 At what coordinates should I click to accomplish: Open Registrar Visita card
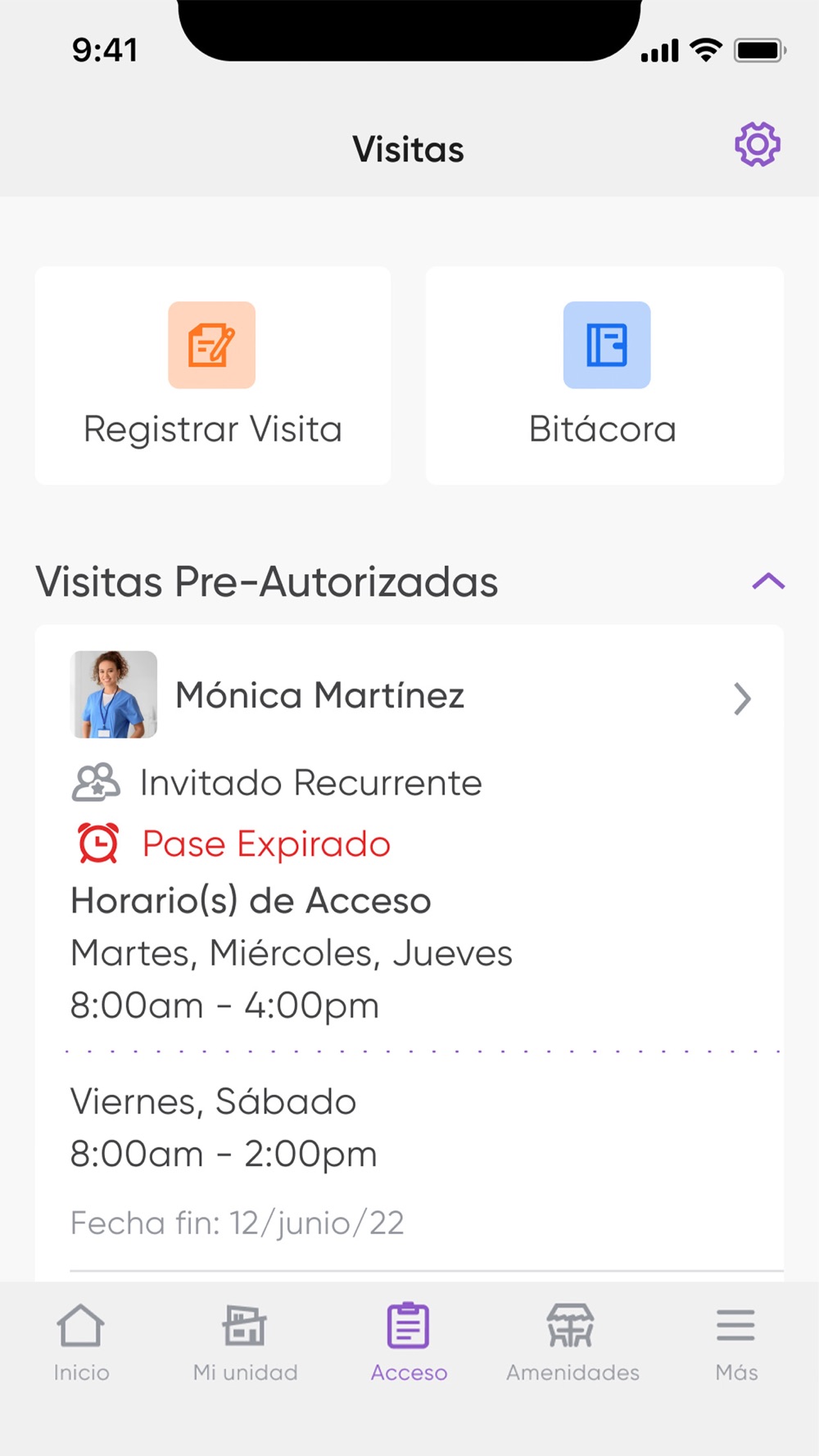[x=213, y=376]
